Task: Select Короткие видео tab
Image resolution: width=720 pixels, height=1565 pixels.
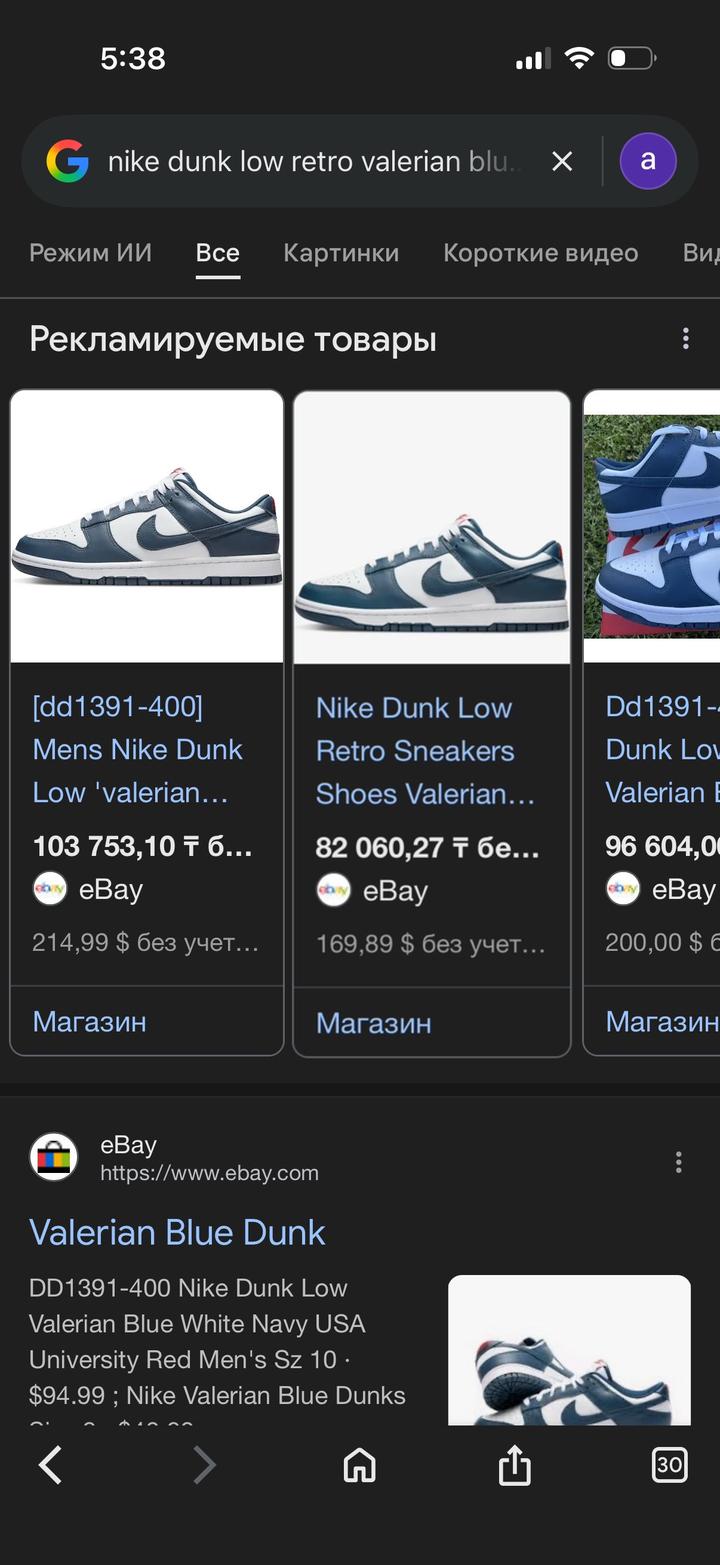Action: tap(541, 253)
